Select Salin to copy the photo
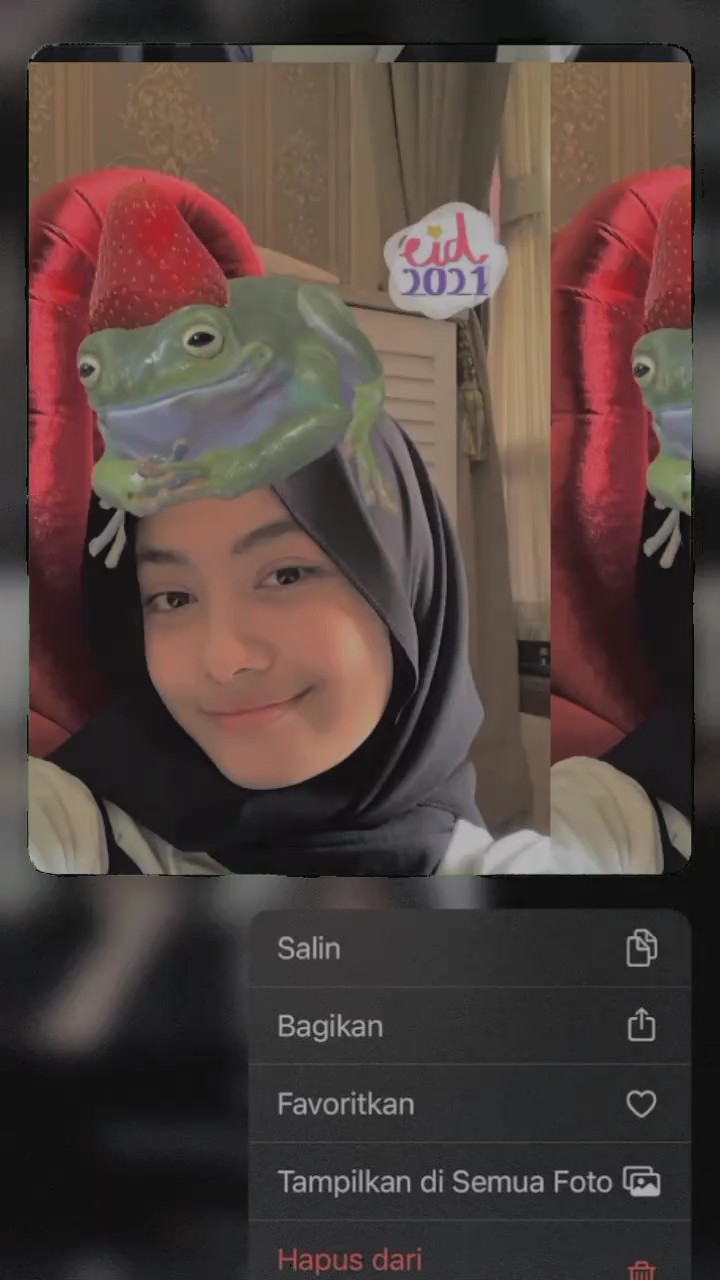720x1280 pixels. pos(468,948)
